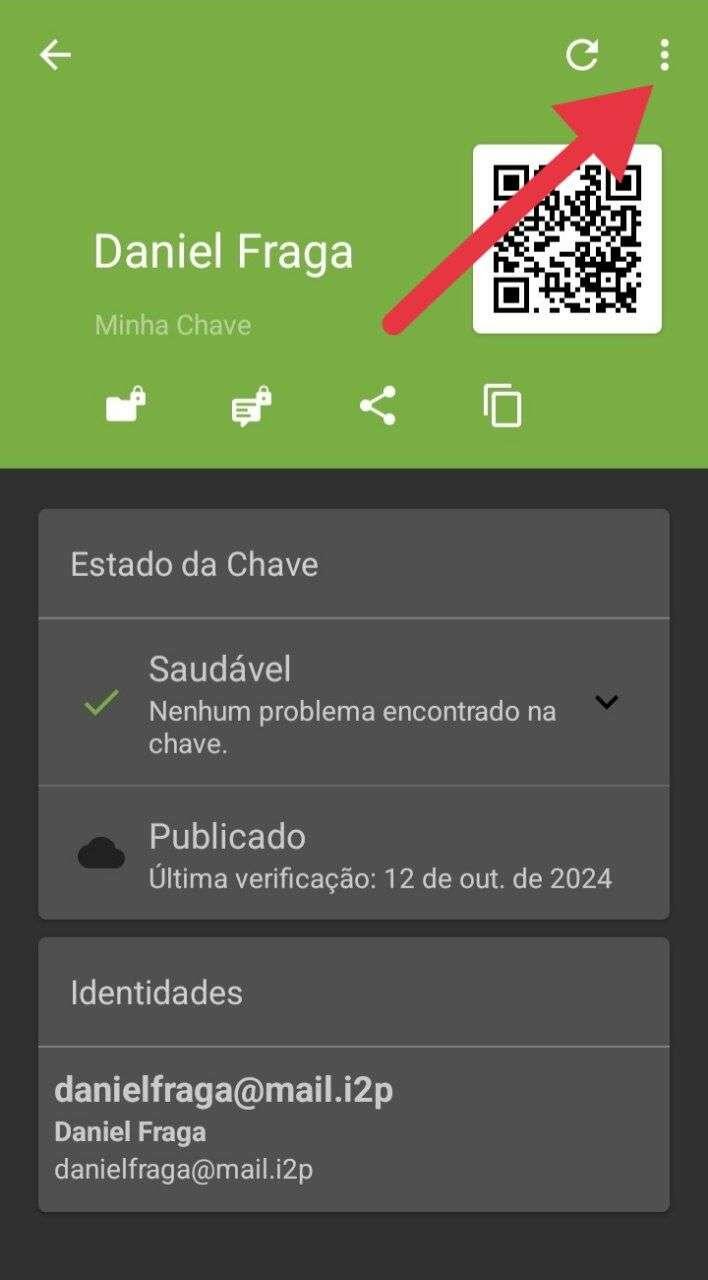The width and height of the screenshot is (708, 1280).
Task: Share this key
Action: (377, 407)
